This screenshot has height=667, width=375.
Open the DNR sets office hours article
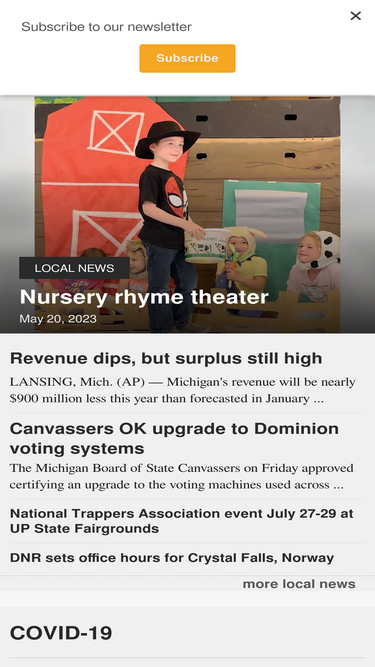[172, 558]
